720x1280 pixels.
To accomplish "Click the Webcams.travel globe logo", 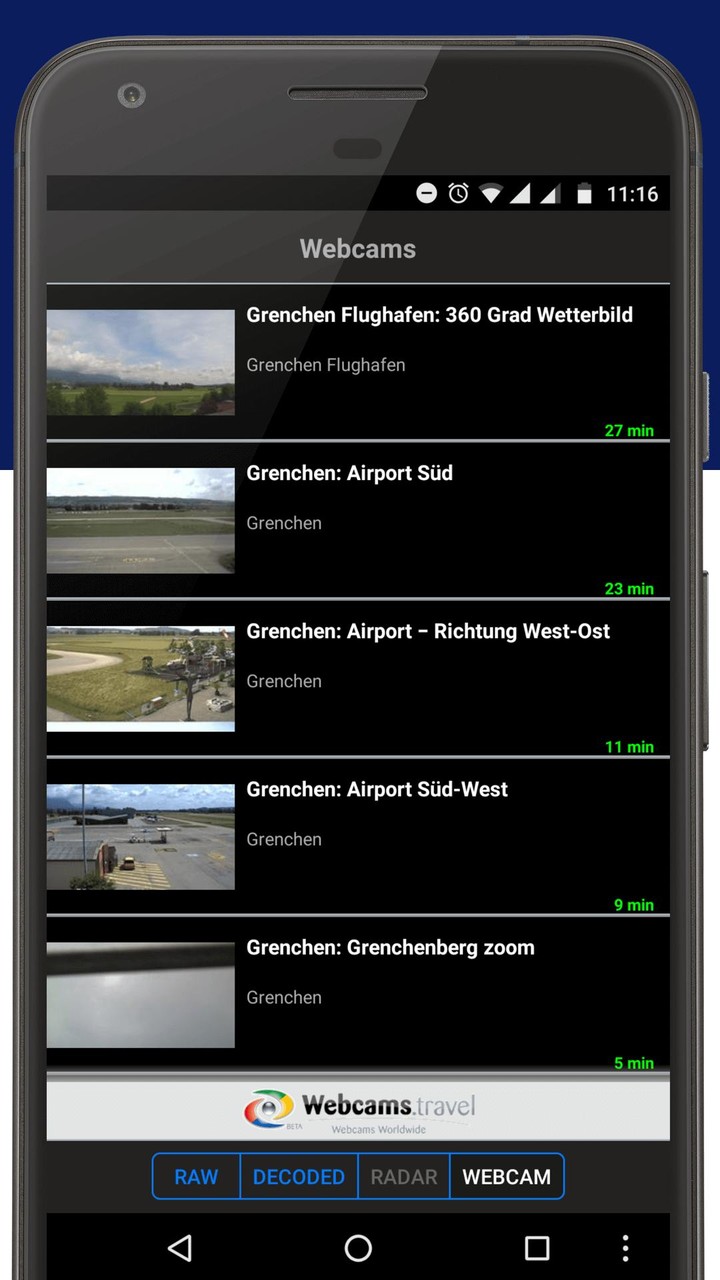I will point(266,1108).
